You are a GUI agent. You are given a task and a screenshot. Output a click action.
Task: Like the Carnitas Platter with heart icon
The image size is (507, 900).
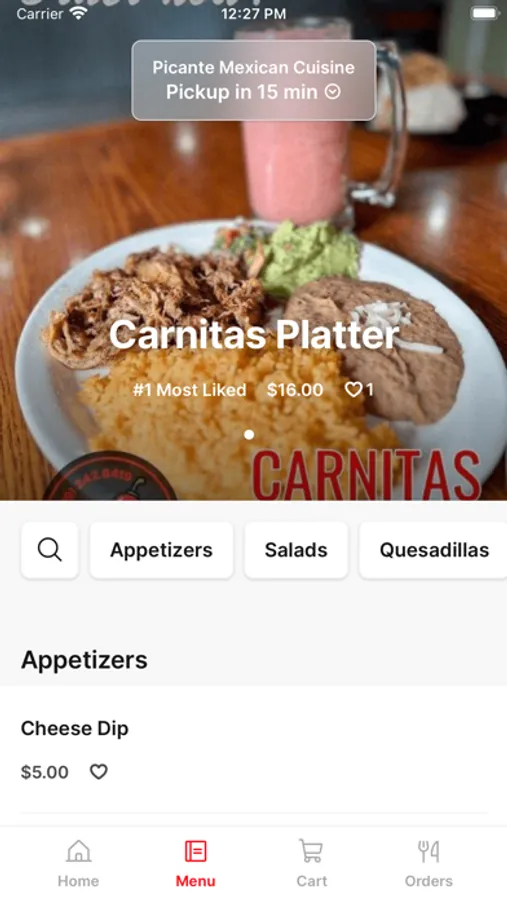pos(353,390)
